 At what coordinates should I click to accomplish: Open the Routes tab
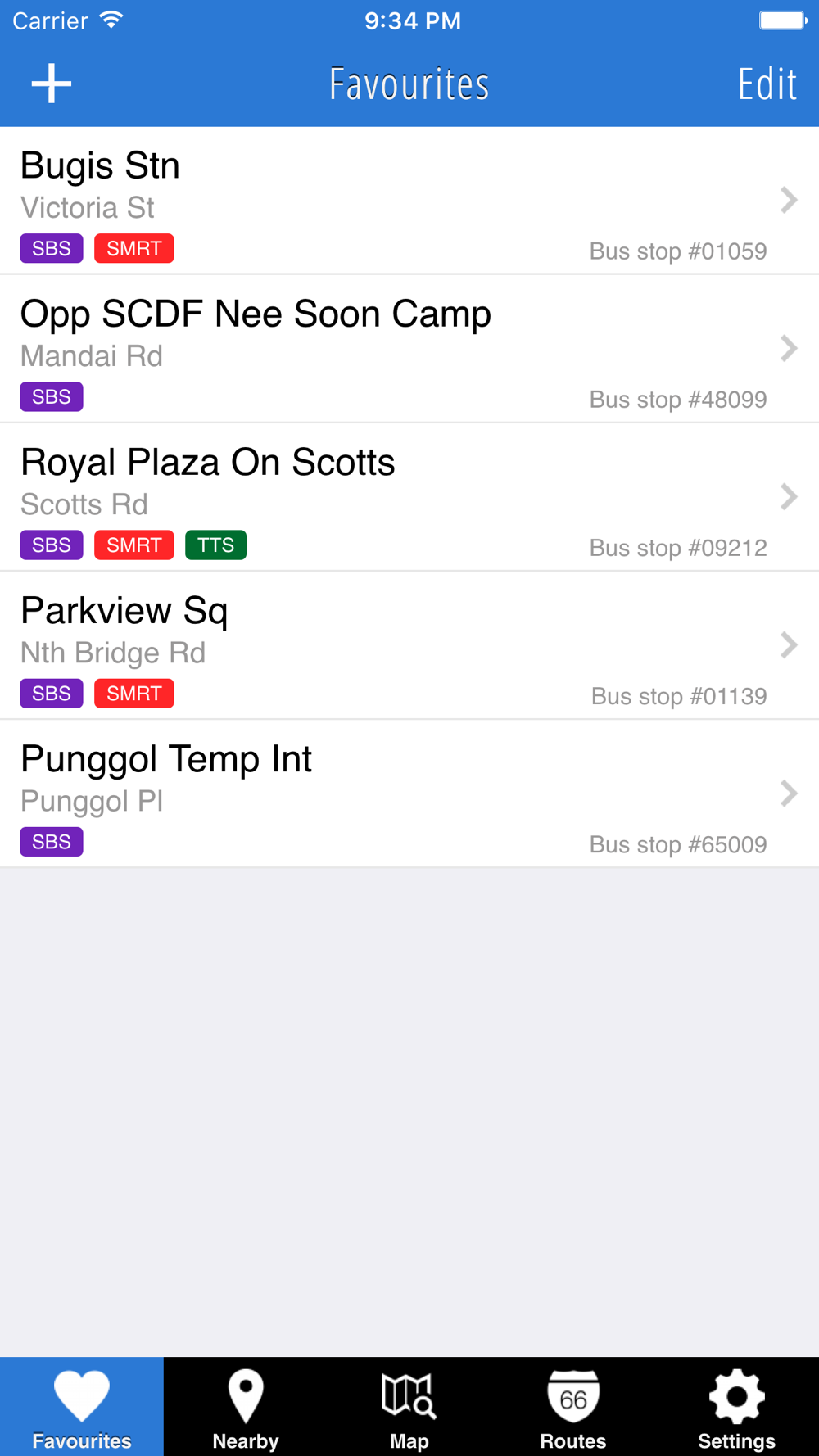(x=573, y=1407)
